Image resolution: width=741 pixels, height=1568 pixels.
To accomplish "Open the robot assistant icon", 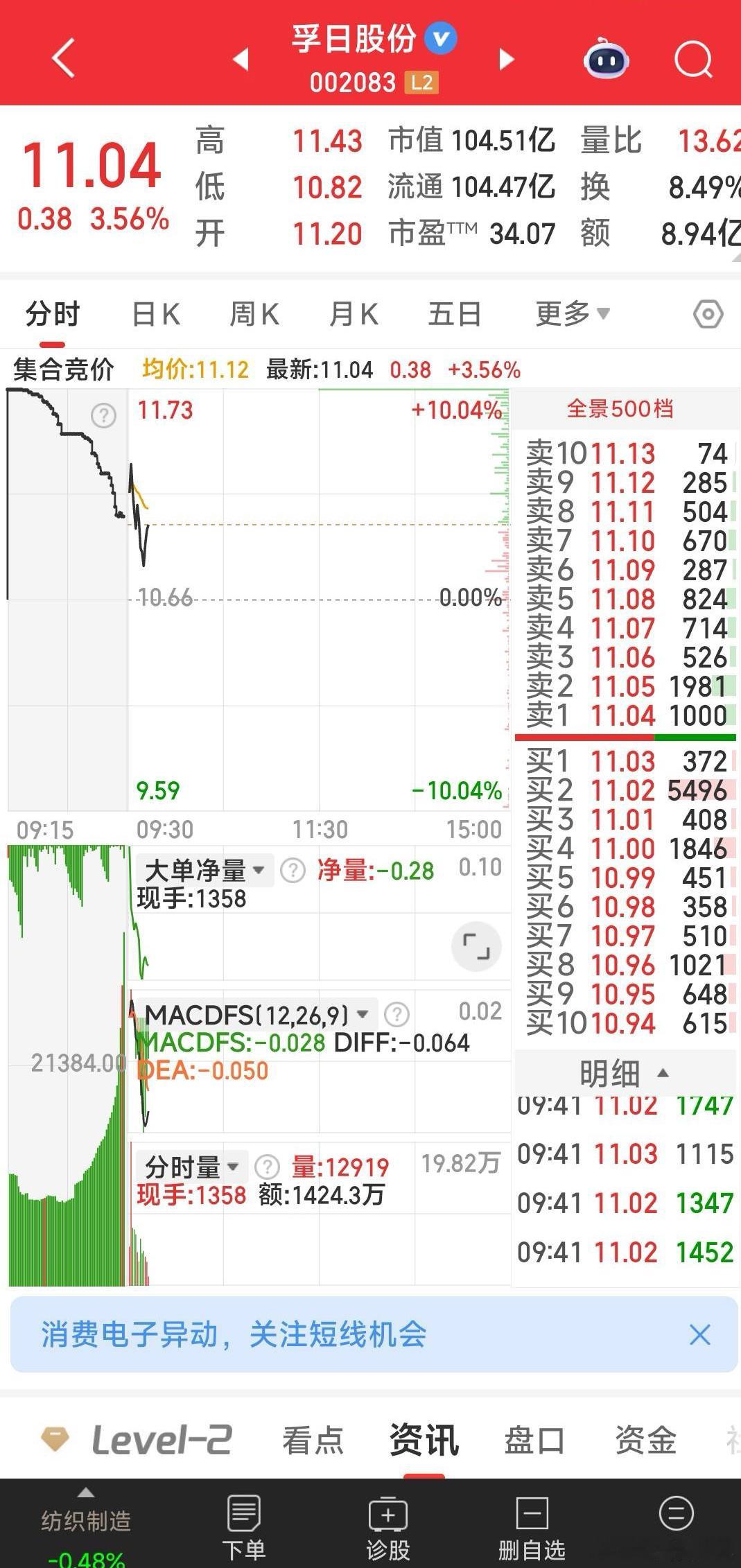I will [x=606, y=59].
